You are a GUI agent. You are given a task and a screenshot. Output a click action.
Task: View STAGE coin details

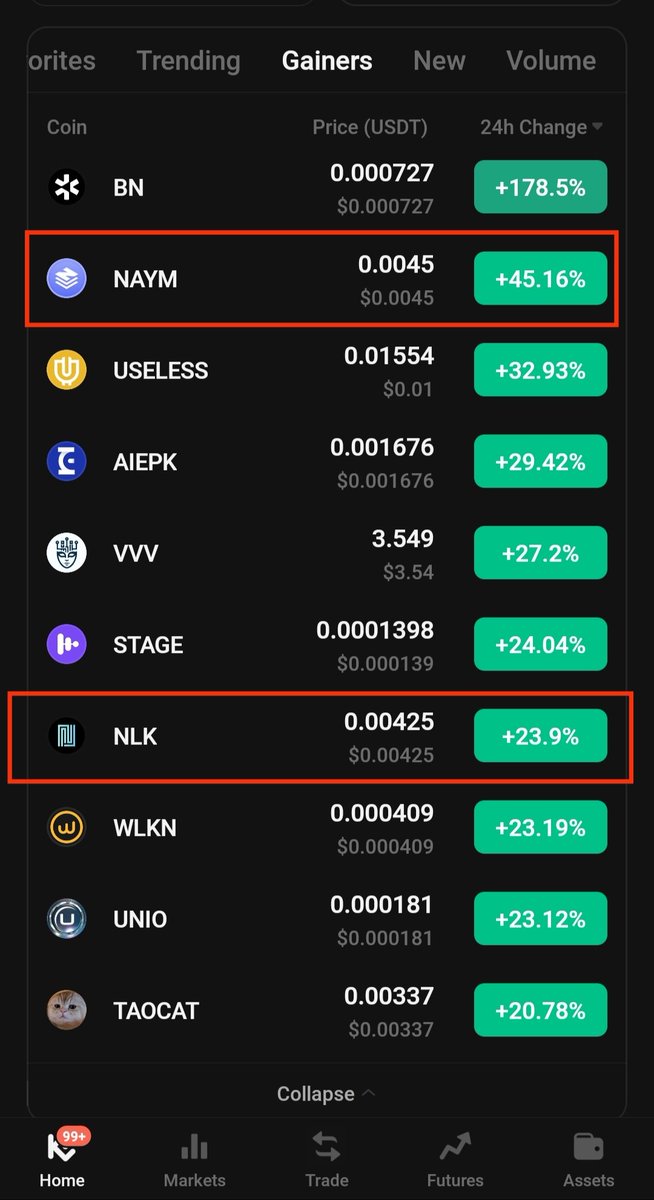pos(327,645)
